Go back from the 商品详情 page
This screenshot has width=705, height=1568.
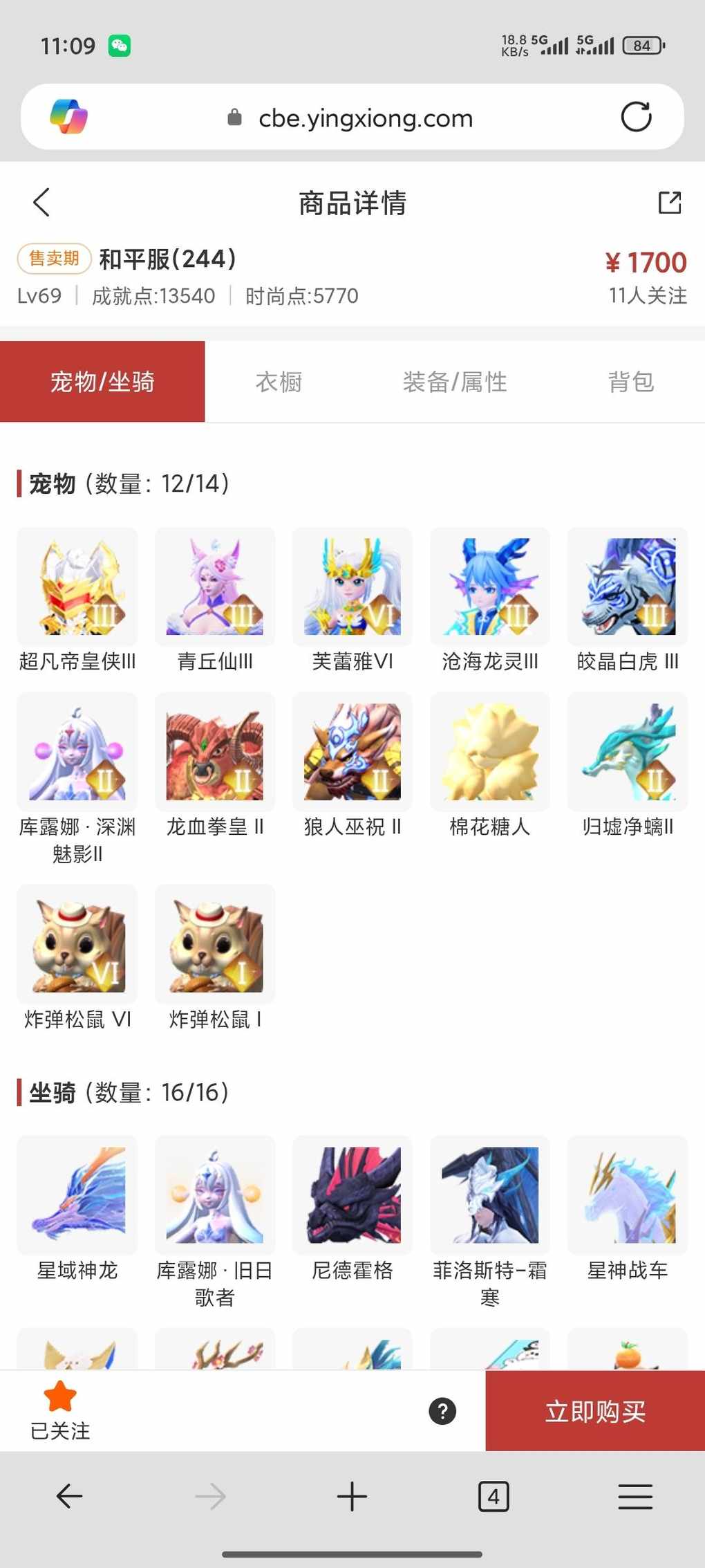41,203
